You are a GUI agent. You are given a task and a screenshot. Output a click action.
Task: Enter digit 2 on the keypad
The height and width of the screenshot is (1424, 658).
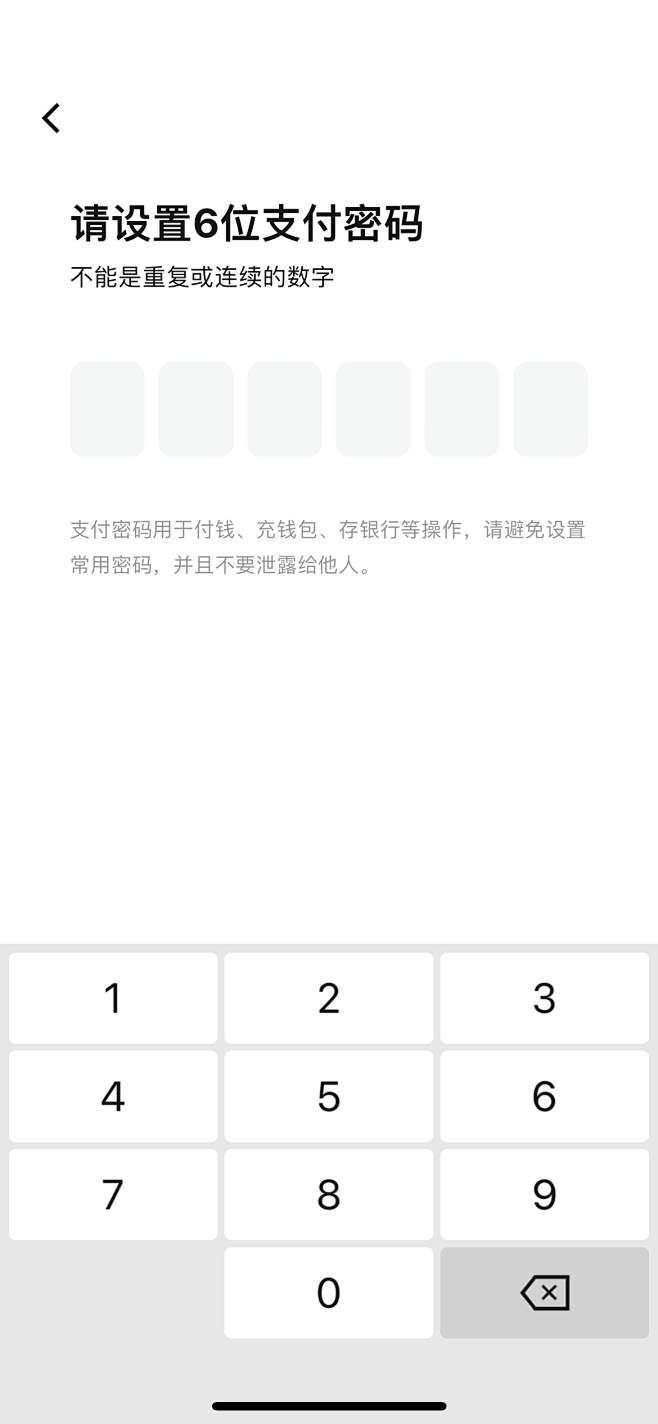click(x=329, y=998)
